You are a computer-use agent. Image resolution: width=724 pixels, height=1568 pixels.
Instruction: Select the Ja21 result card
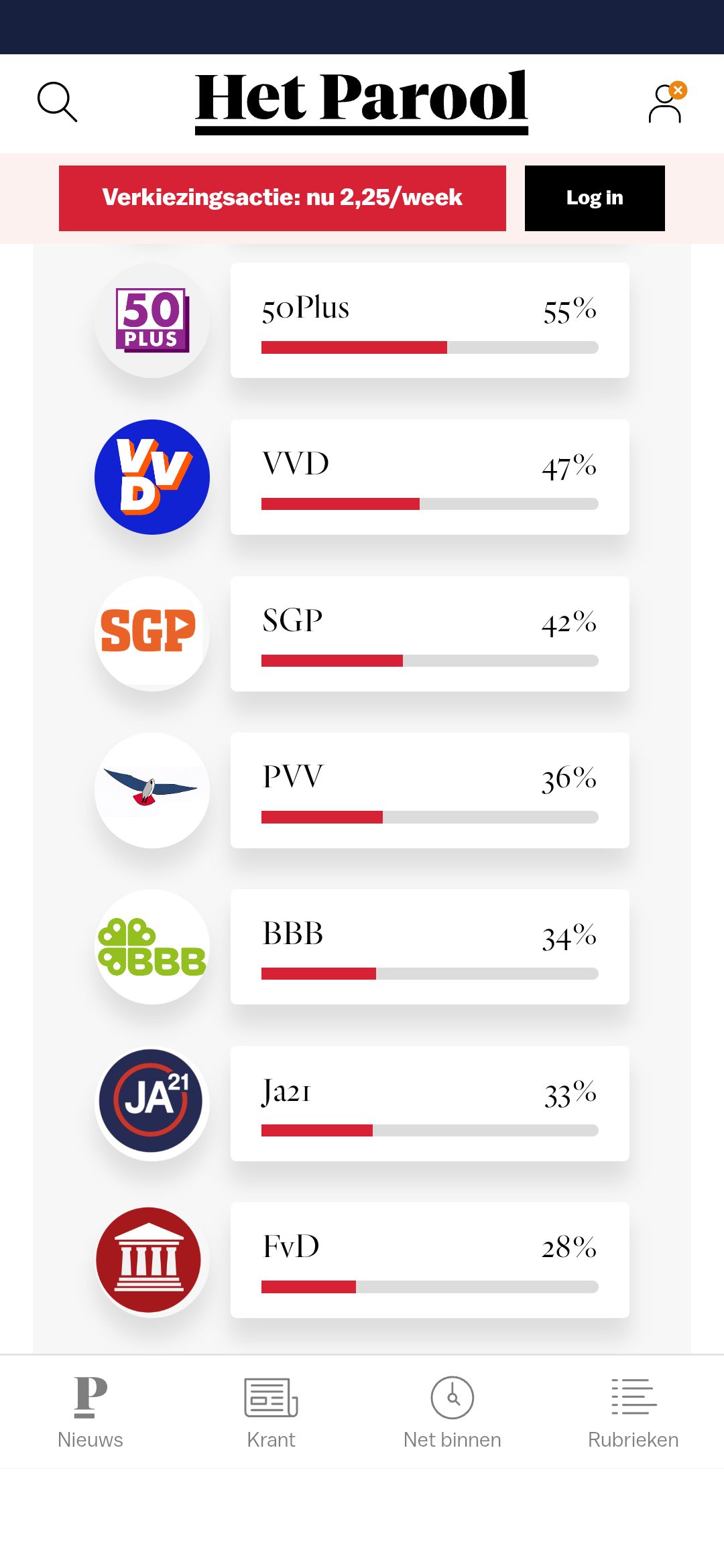tap(429, 1104)
